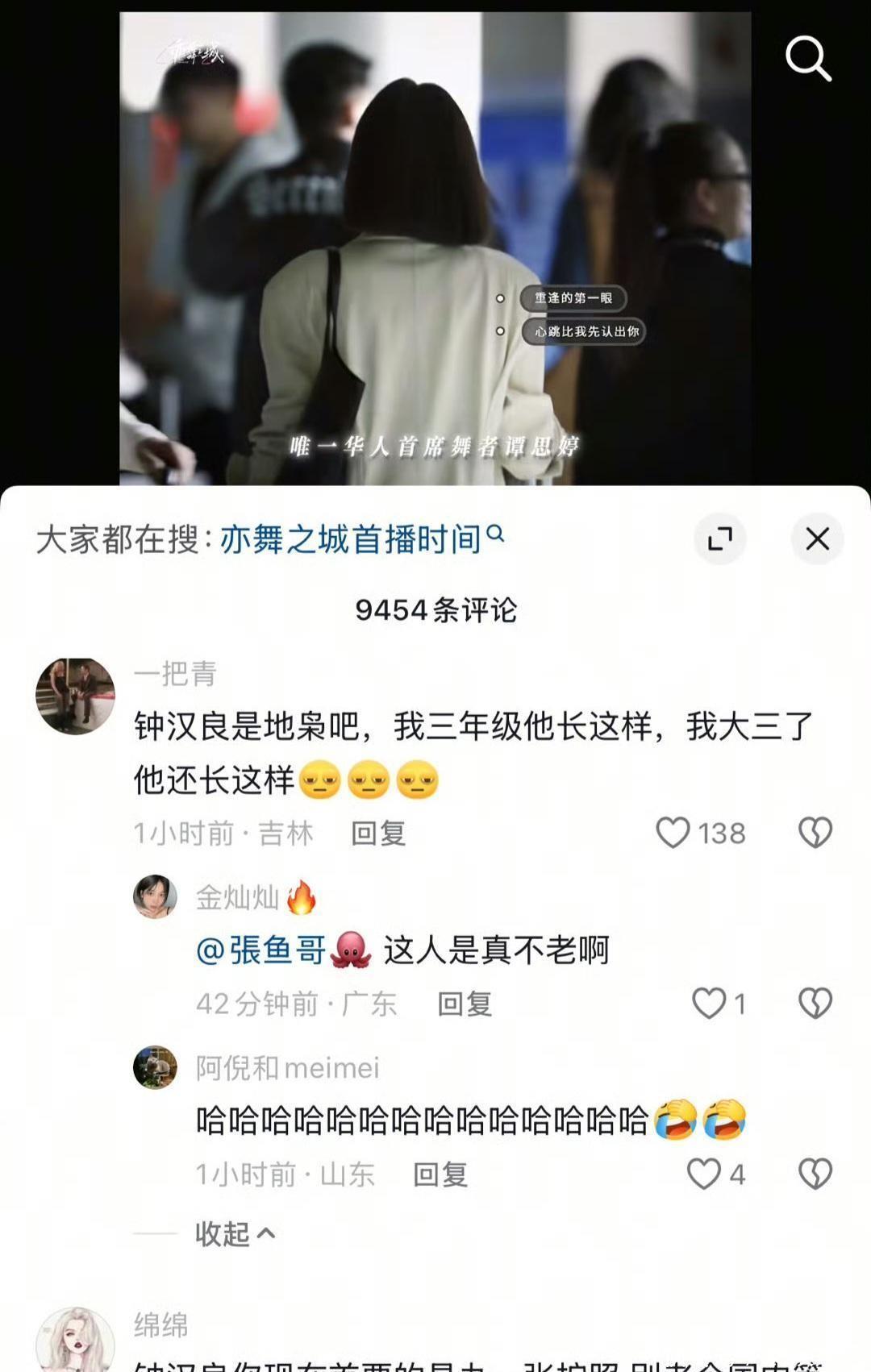
Task: Reply to 金灿灿's comment
Action: click(x=465, y=1004)
